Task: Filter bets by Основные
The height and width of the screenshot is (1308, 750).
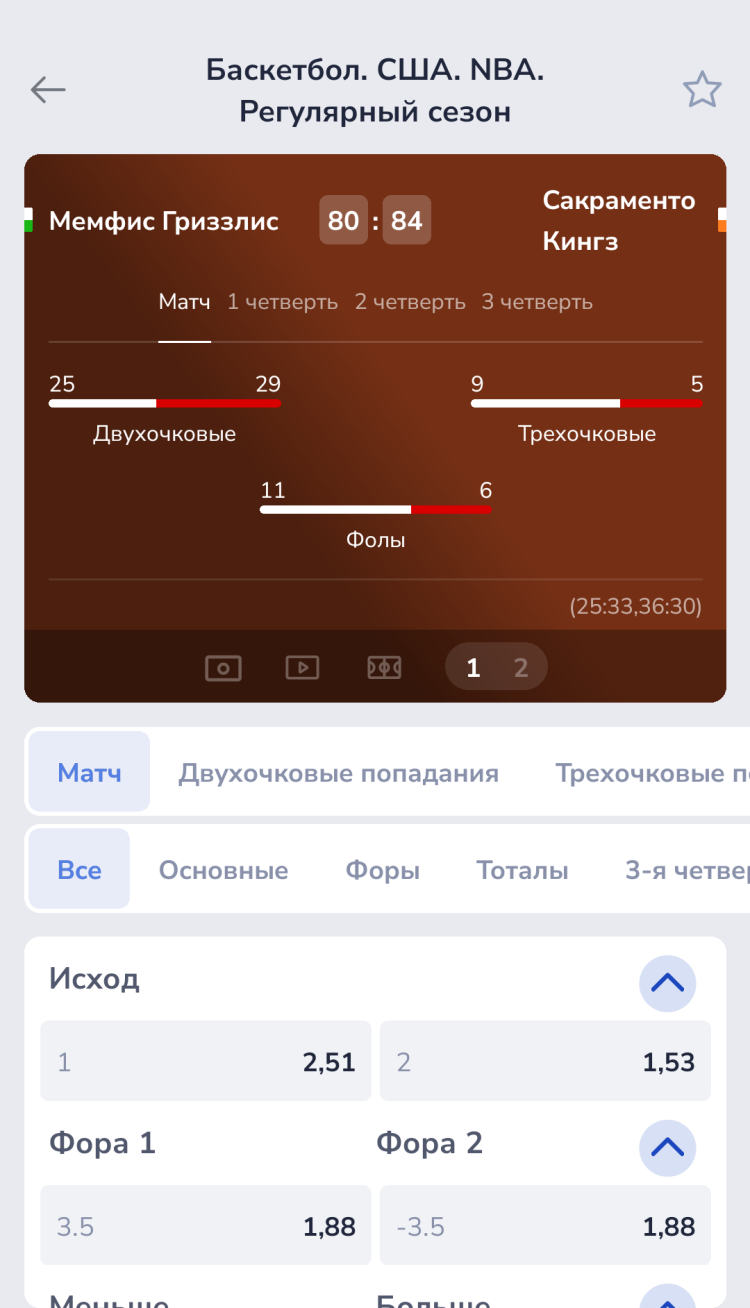Action: click(223, 870)
